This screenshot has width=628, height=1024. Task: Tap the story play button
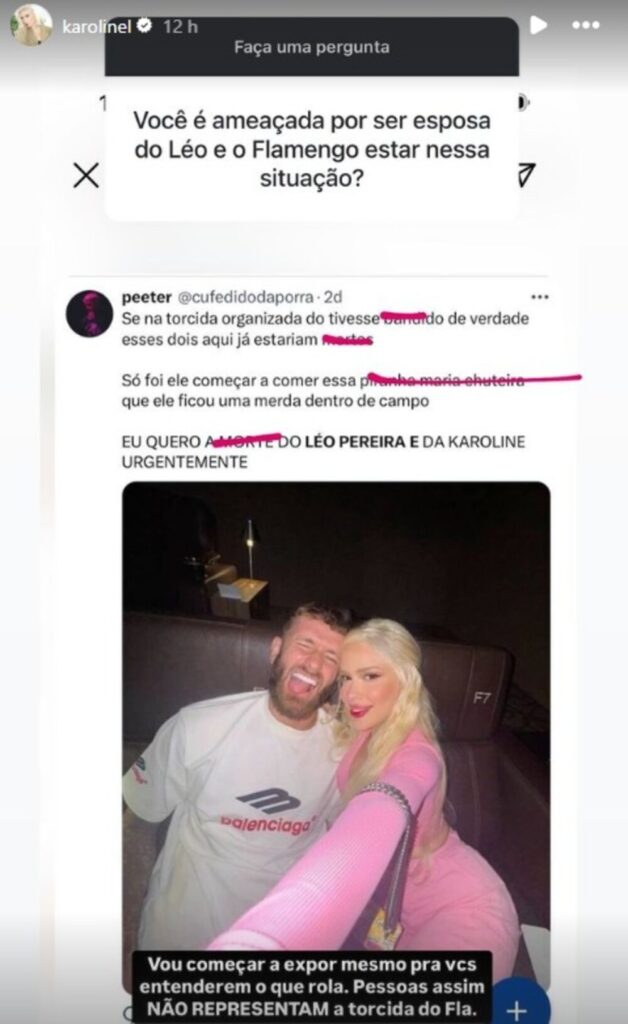539,25
